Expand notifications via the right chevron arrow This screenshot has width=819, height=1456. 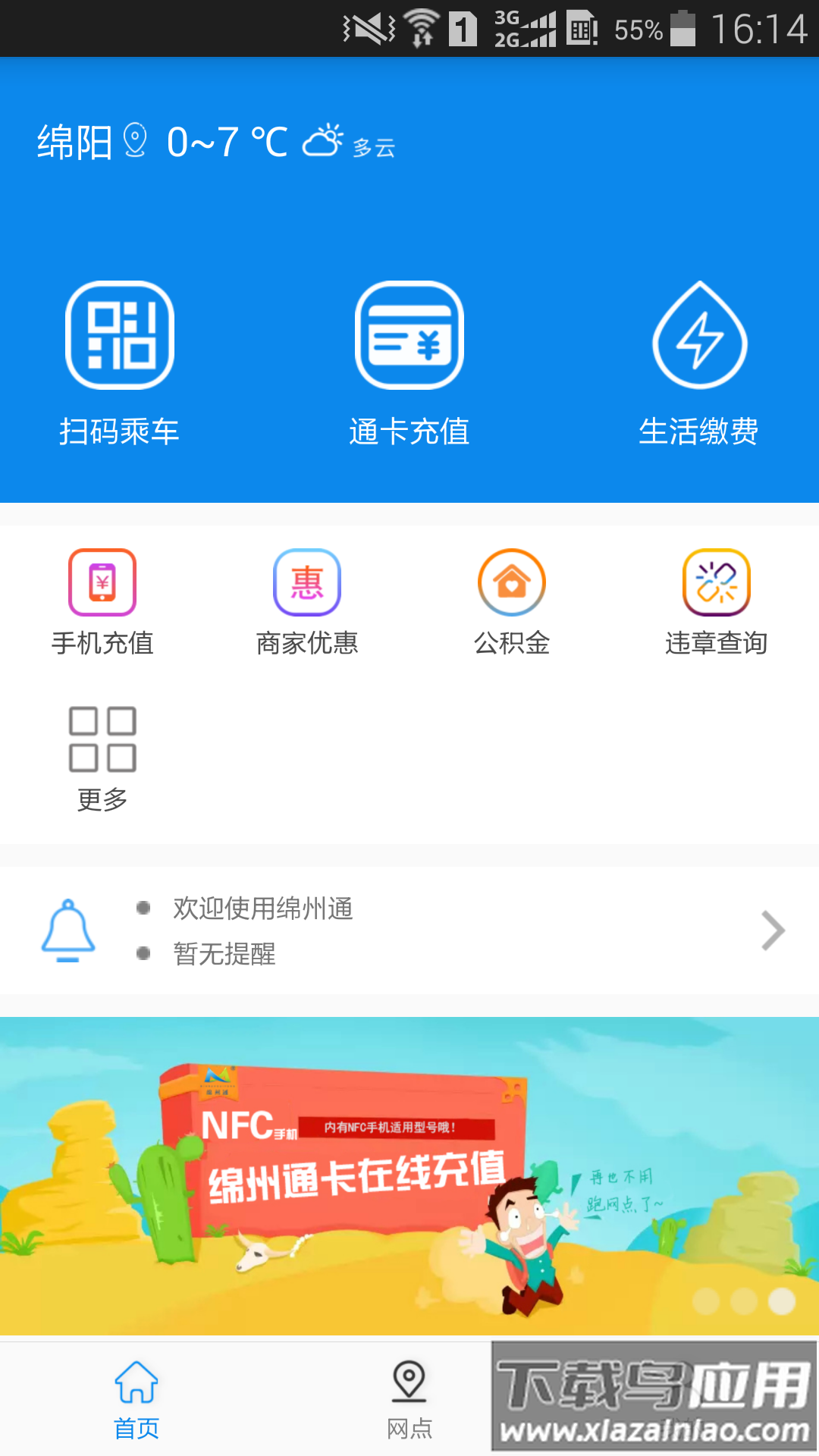click(x=773, y=930)
